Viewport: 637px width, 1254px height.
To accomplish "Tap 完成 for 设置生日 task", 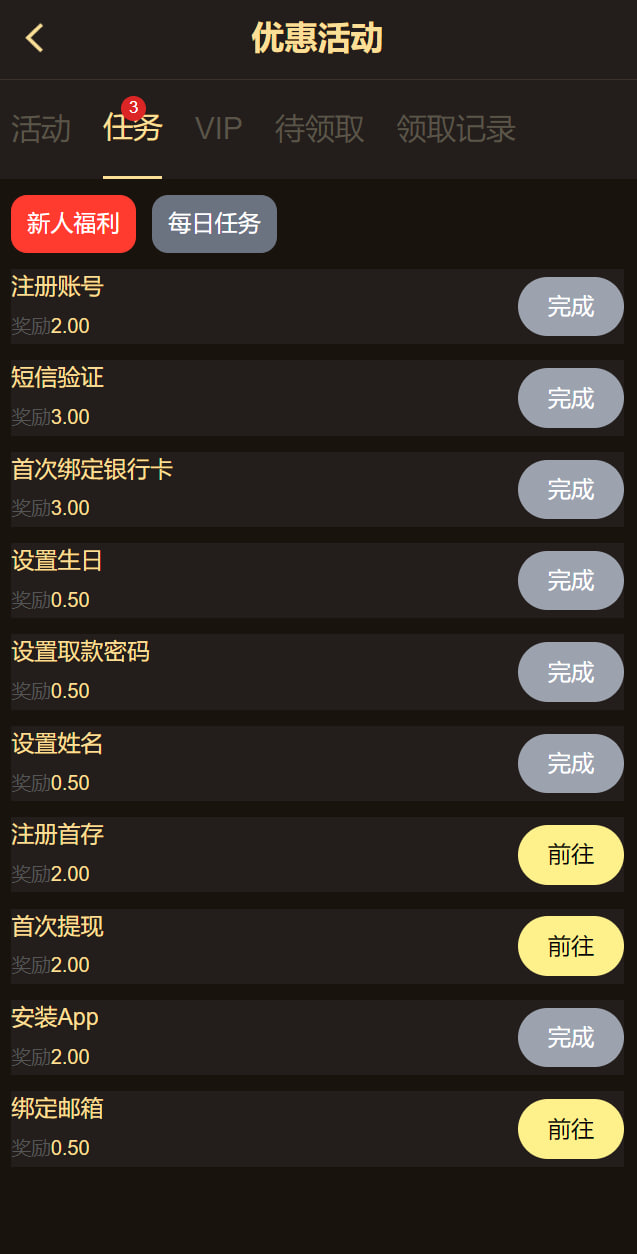I will tap(571, 581).
